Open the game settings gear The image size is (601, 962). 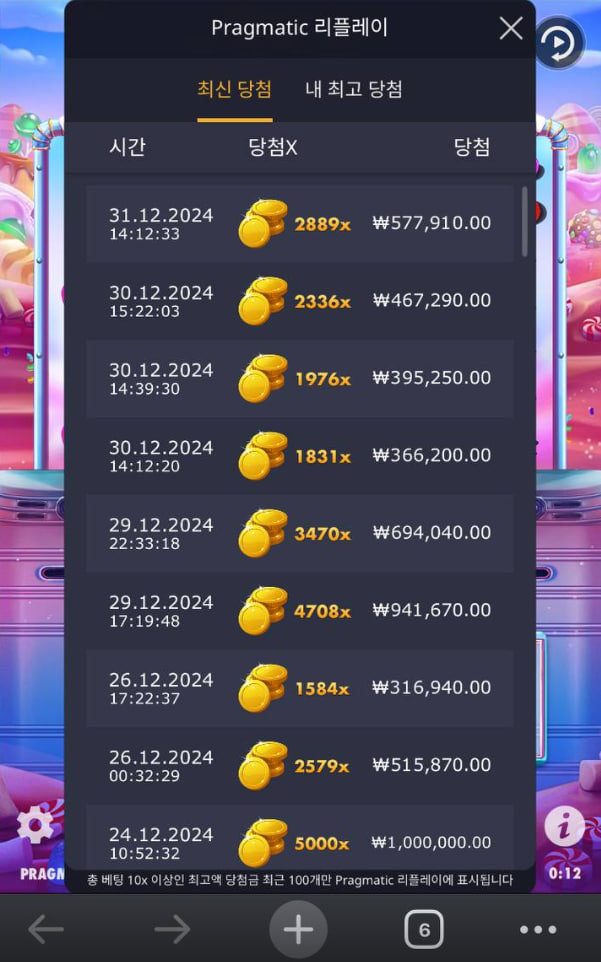coord(35,825)
